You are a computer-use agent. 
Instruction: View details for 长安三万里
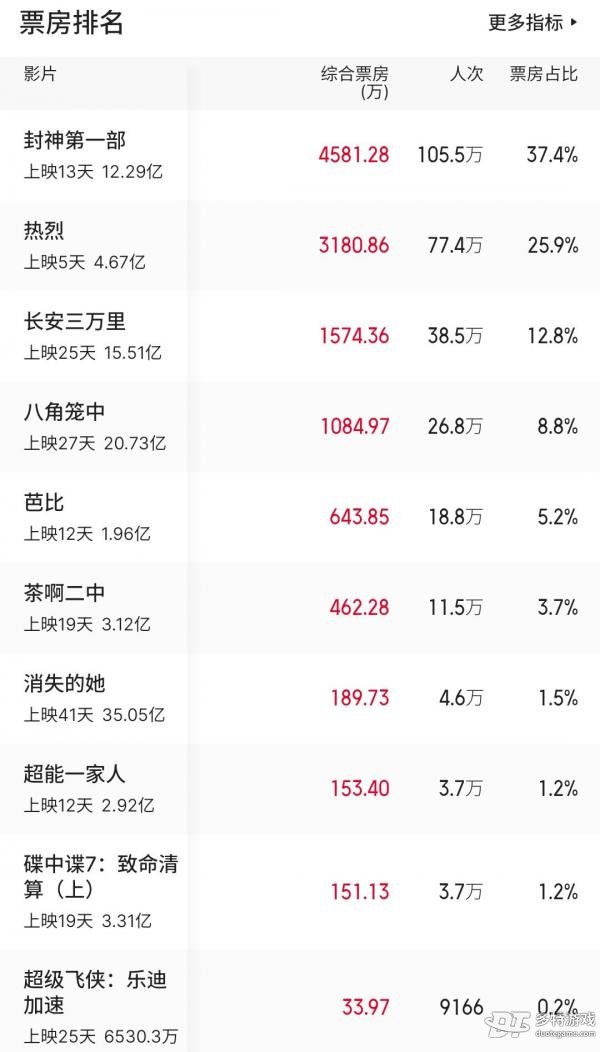(300, 336)
